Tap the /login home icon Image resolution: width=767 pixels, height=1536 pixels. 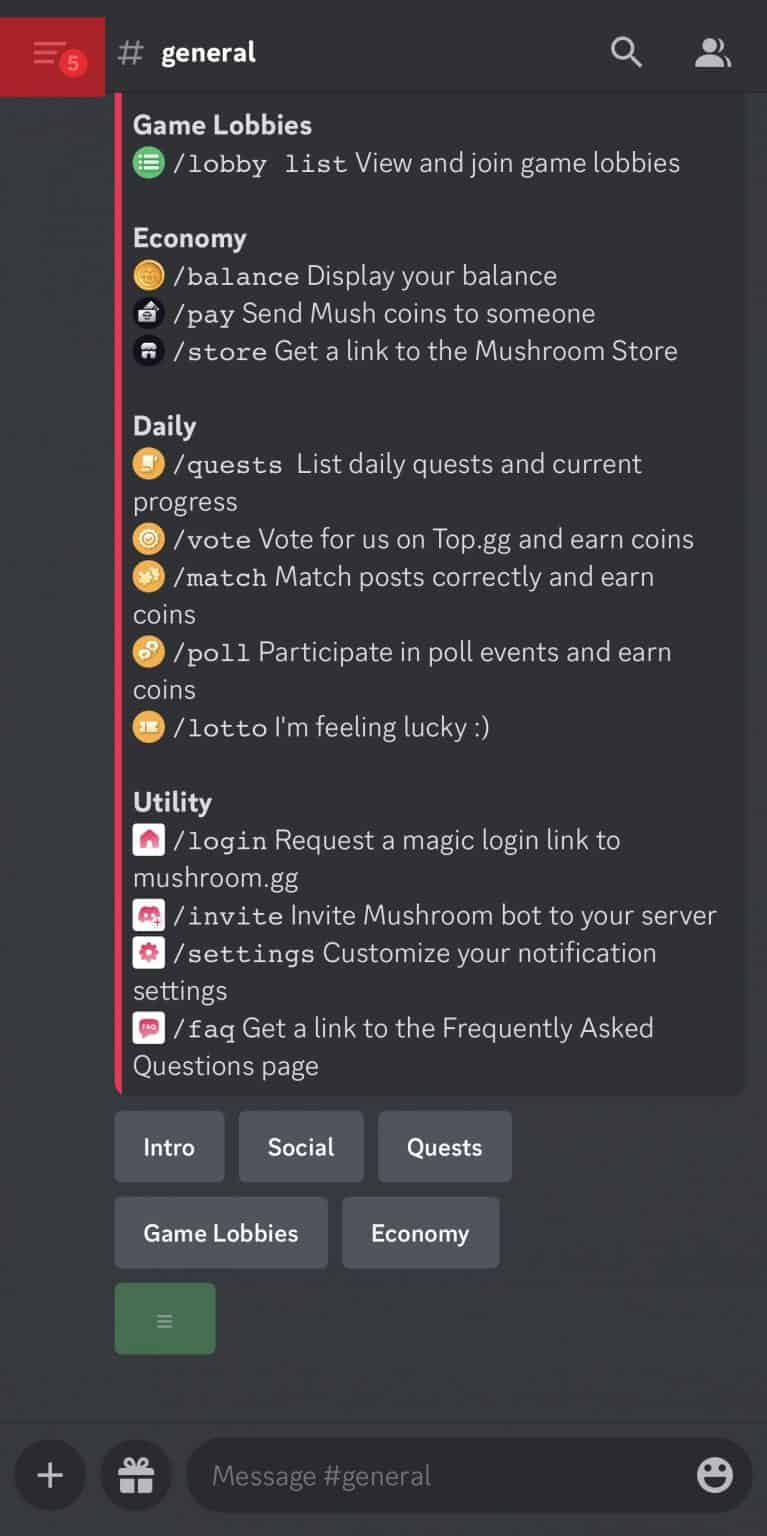(x=148, y=839)
